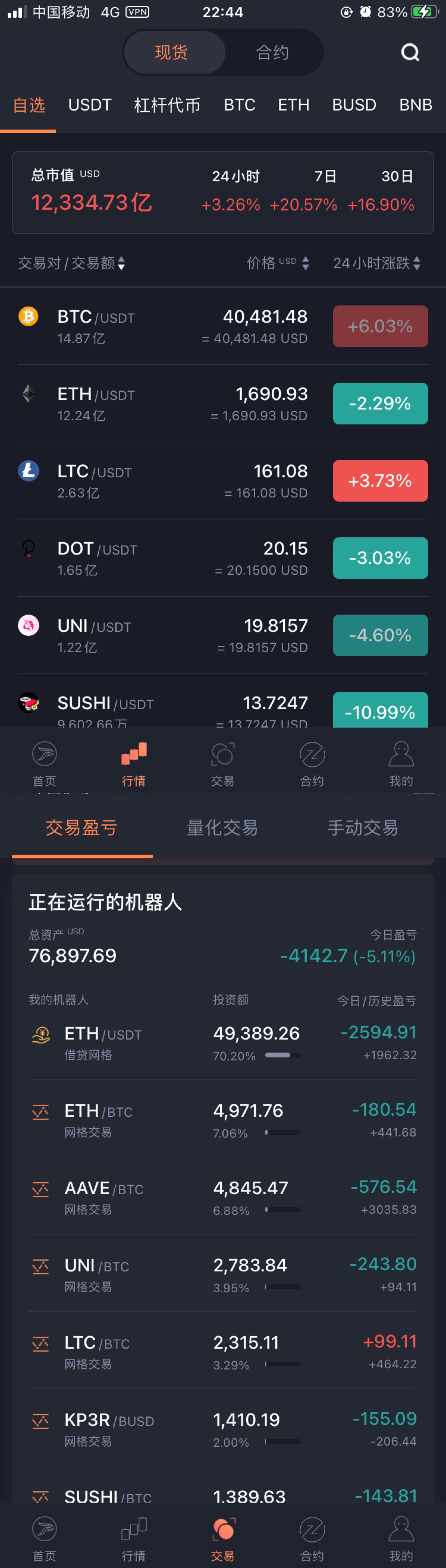Select the BUSD market tab
The image size is (446, 1568).
coord(353,105)
